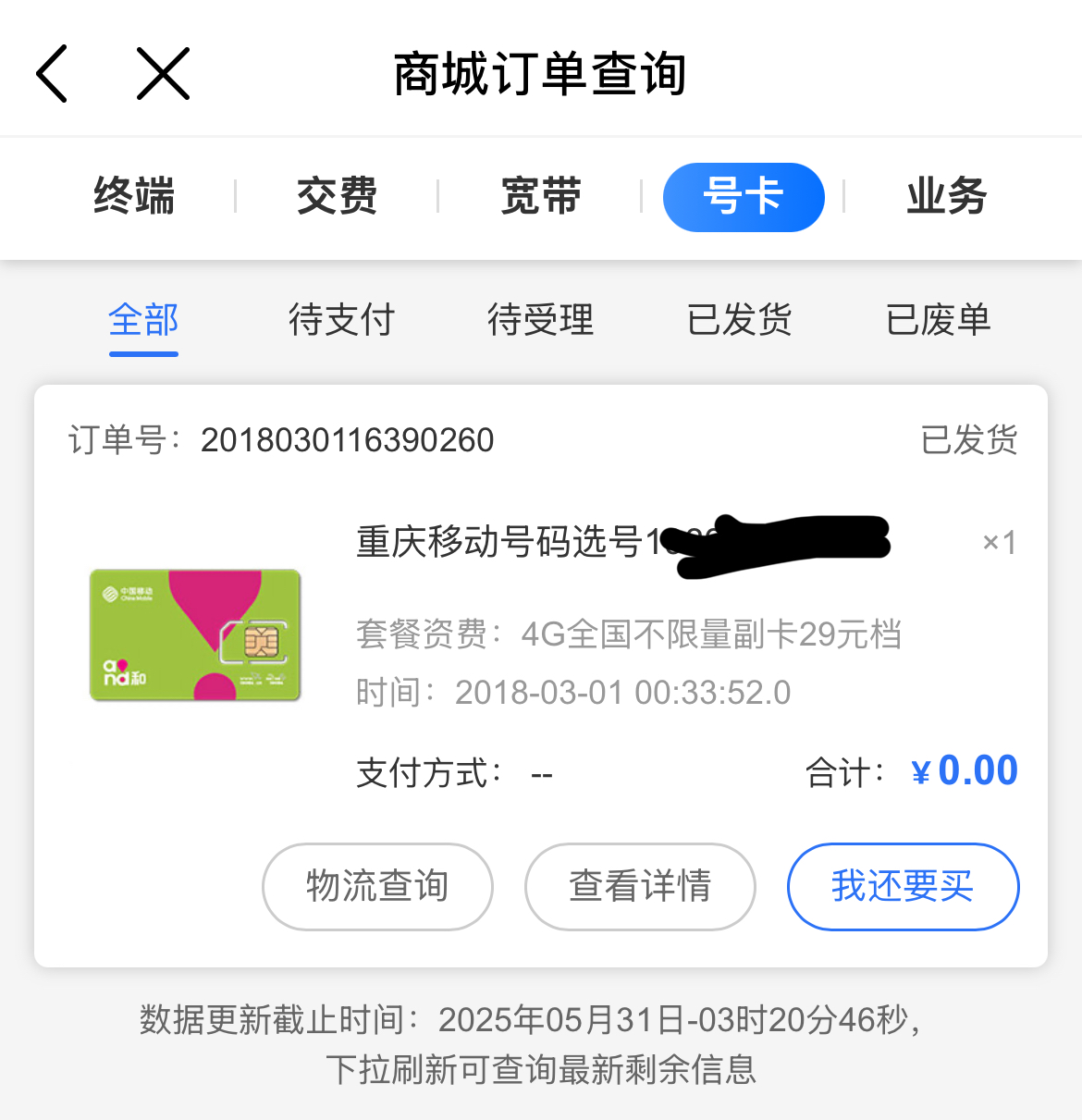Tap 我还要买 to buy again
The width and height of the screenshot is (1082, 1120).
click(903, 886)
